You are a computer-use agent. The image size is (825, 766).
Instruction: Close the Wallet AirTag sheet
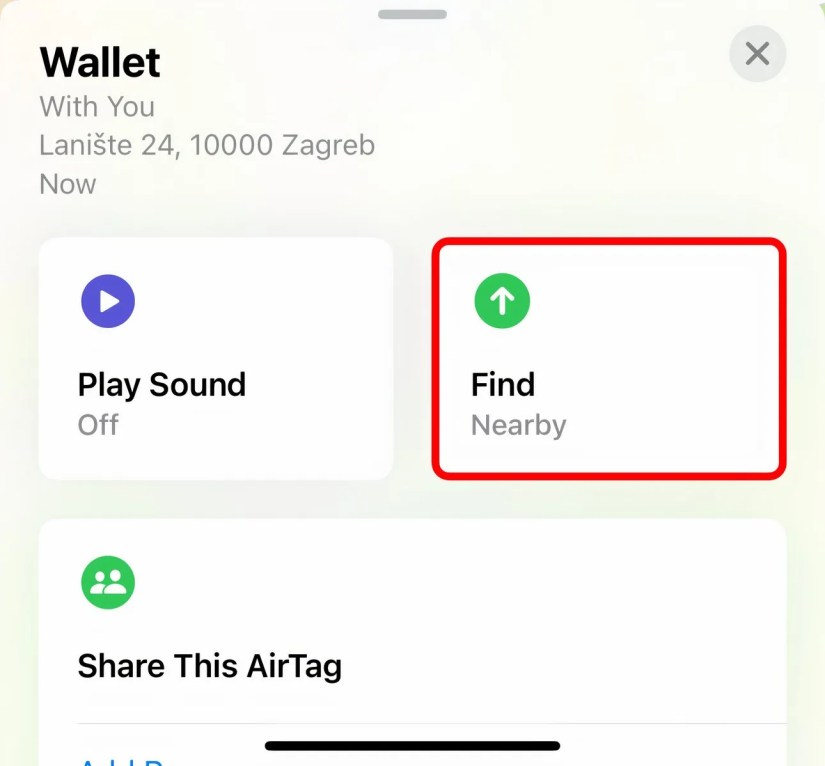click(757, 54)
